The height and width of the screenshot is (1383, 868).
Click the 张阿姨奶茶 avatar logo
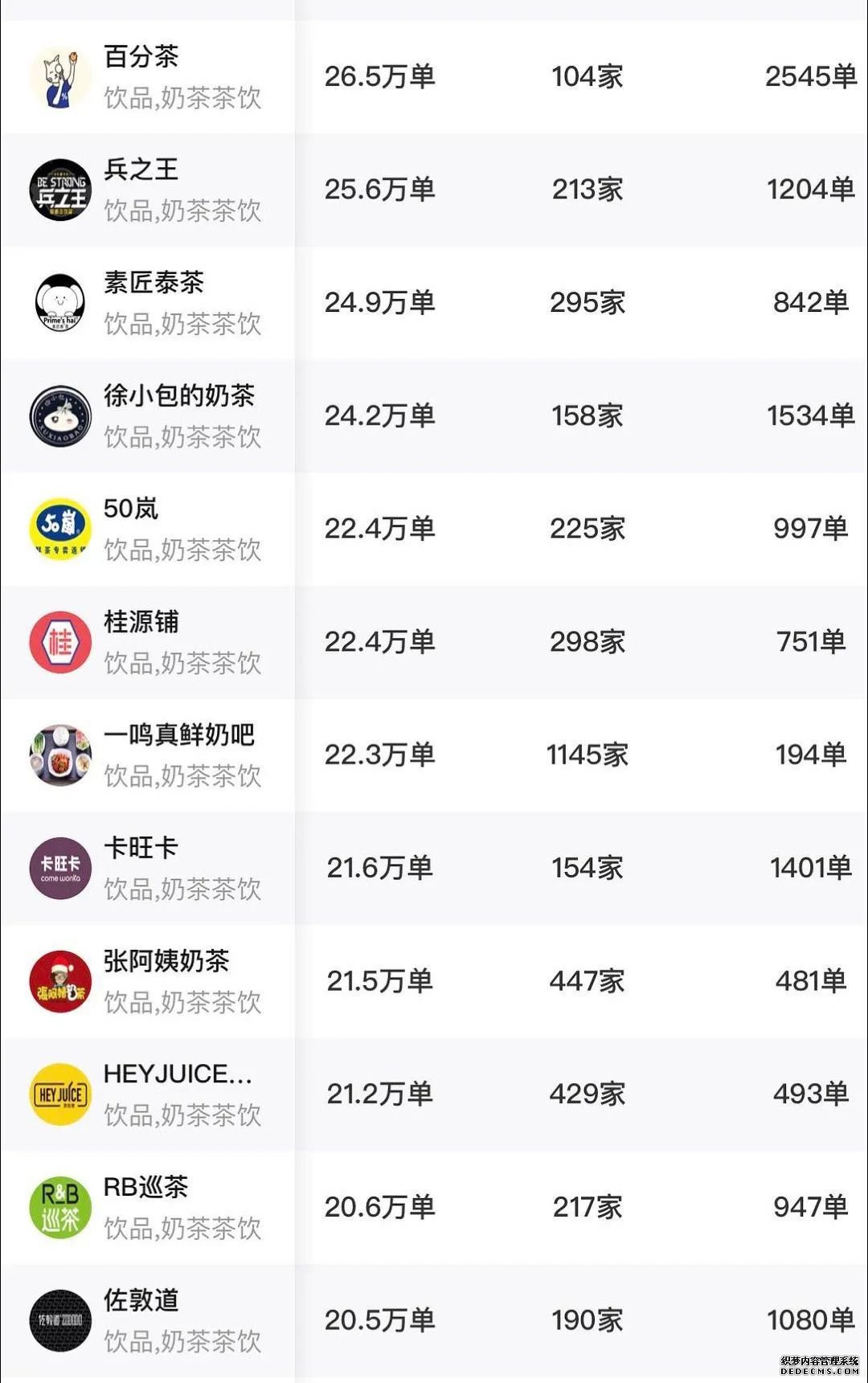(x=60, y=981)
